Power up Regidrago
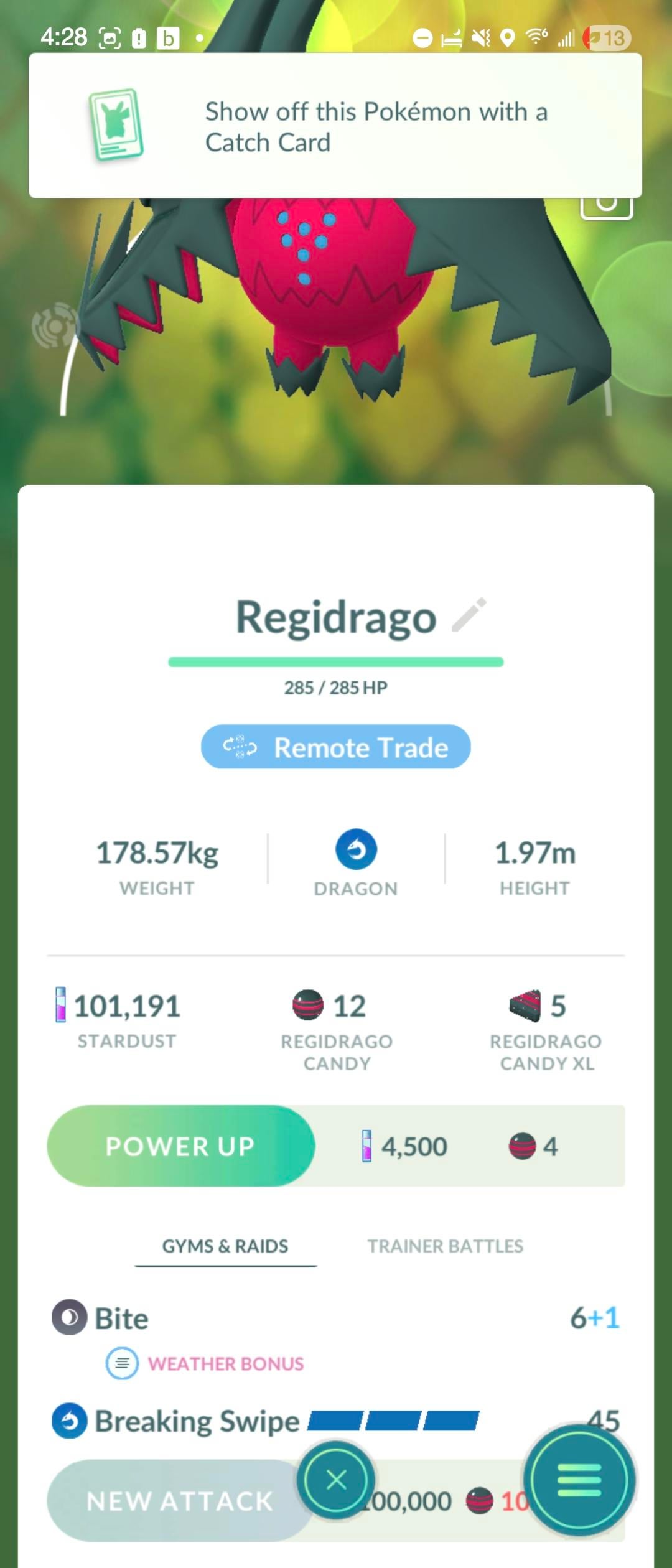 [x=180, y=1146]
